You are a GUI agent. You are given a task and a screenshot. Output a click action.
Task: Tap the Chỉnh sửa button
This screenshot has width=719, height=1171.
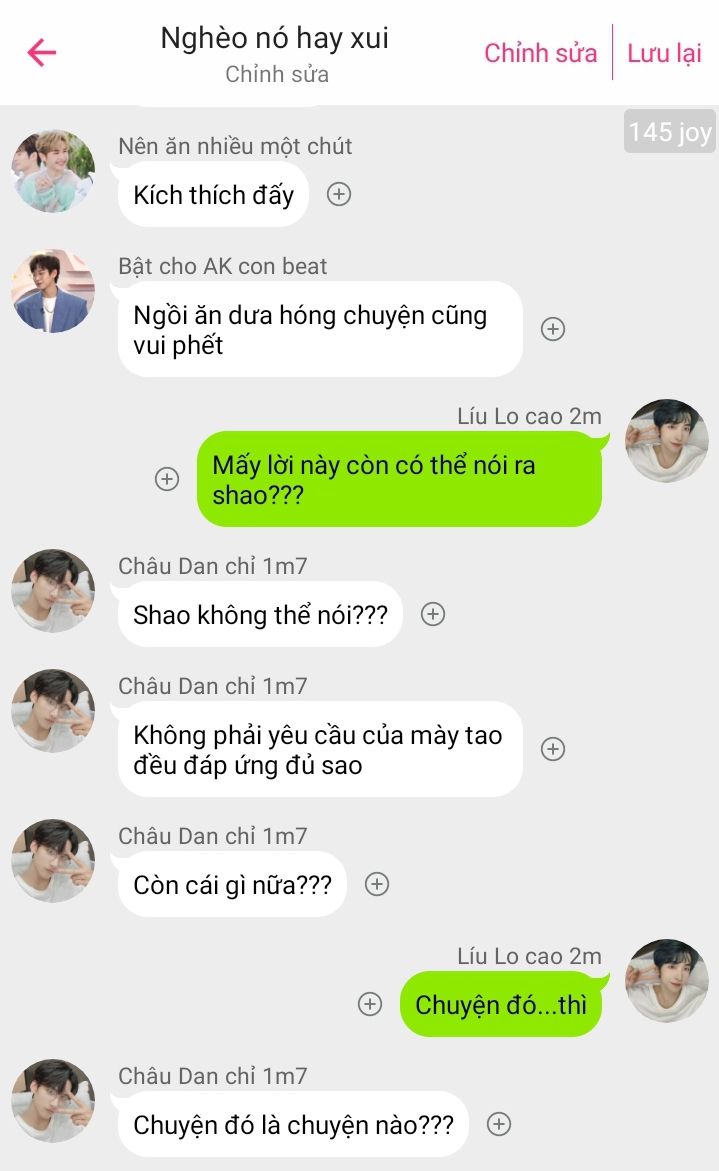(x=540, y=53)
